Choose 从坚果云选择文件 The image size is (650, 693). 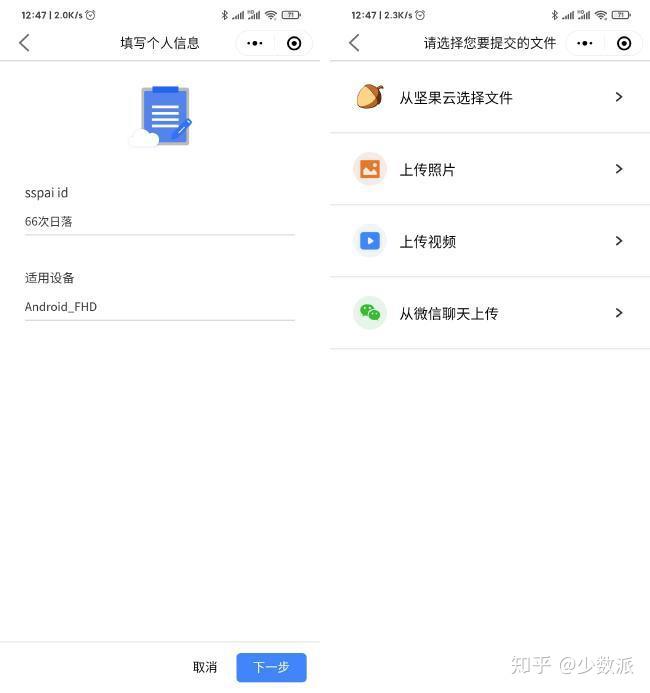click(x=489, y=97)
